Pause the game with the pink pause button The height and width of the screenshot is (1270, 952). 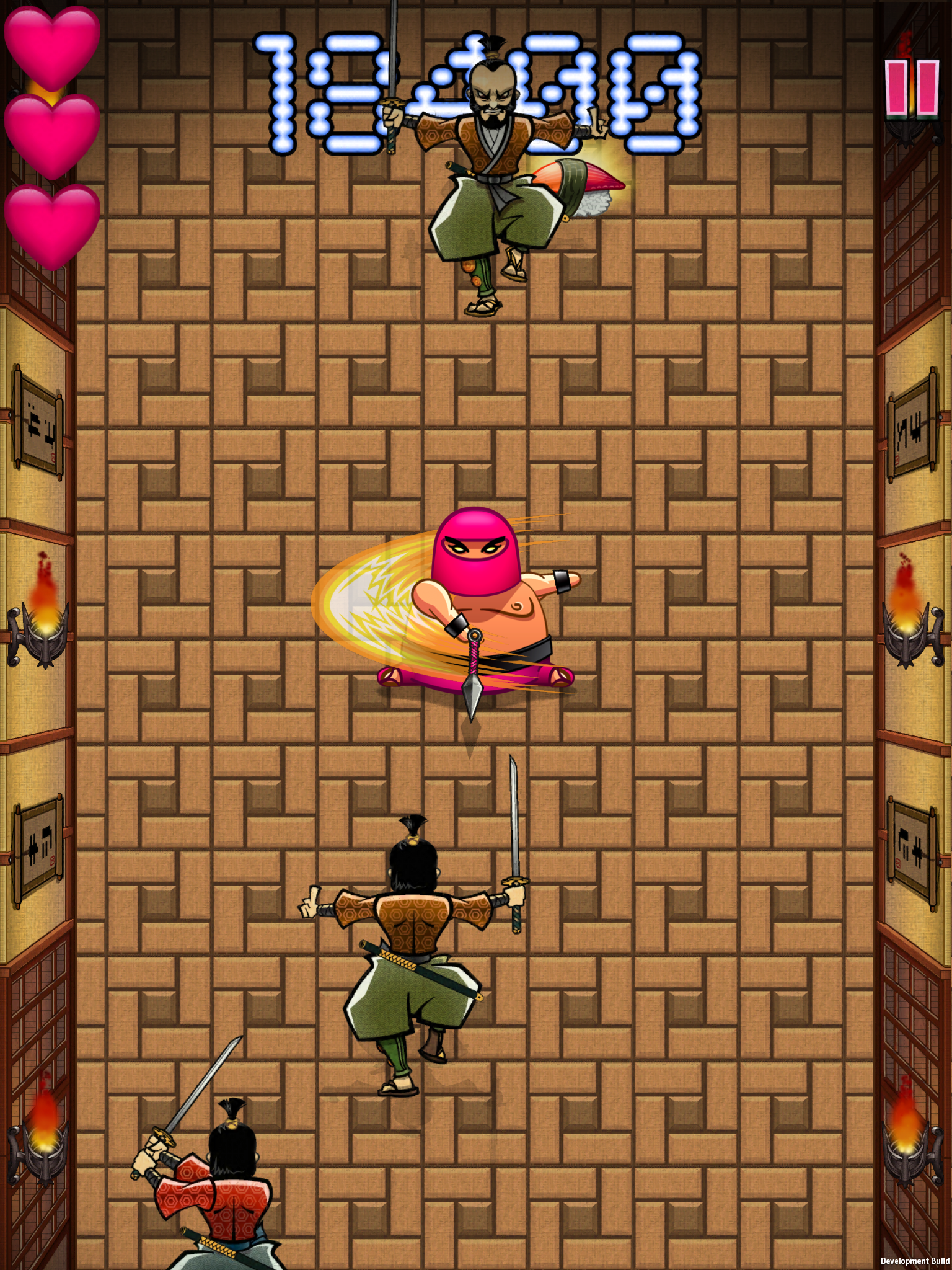point(912,88)
